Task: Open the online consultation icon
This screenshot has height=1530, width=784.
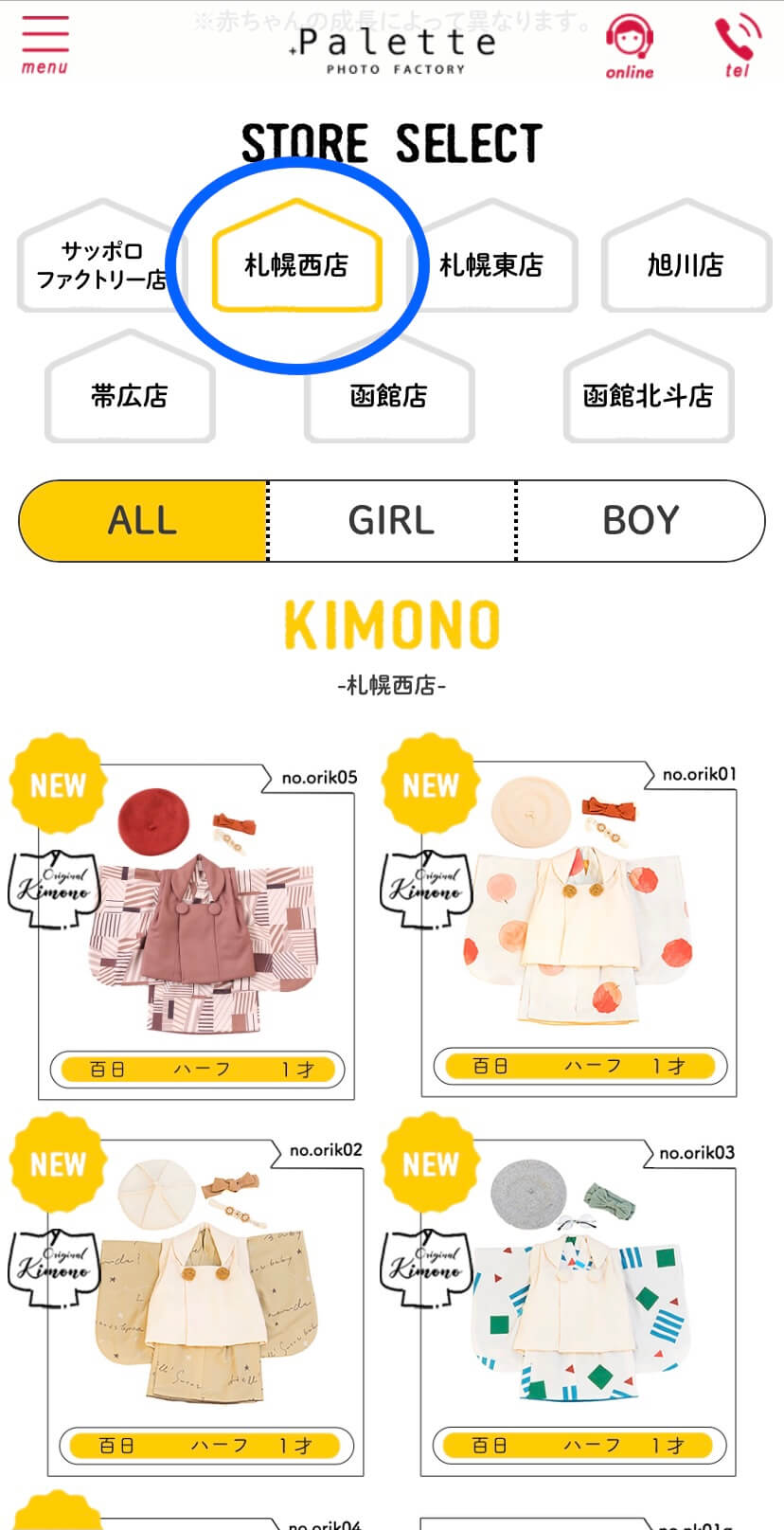Action: [x=630, y=45]
